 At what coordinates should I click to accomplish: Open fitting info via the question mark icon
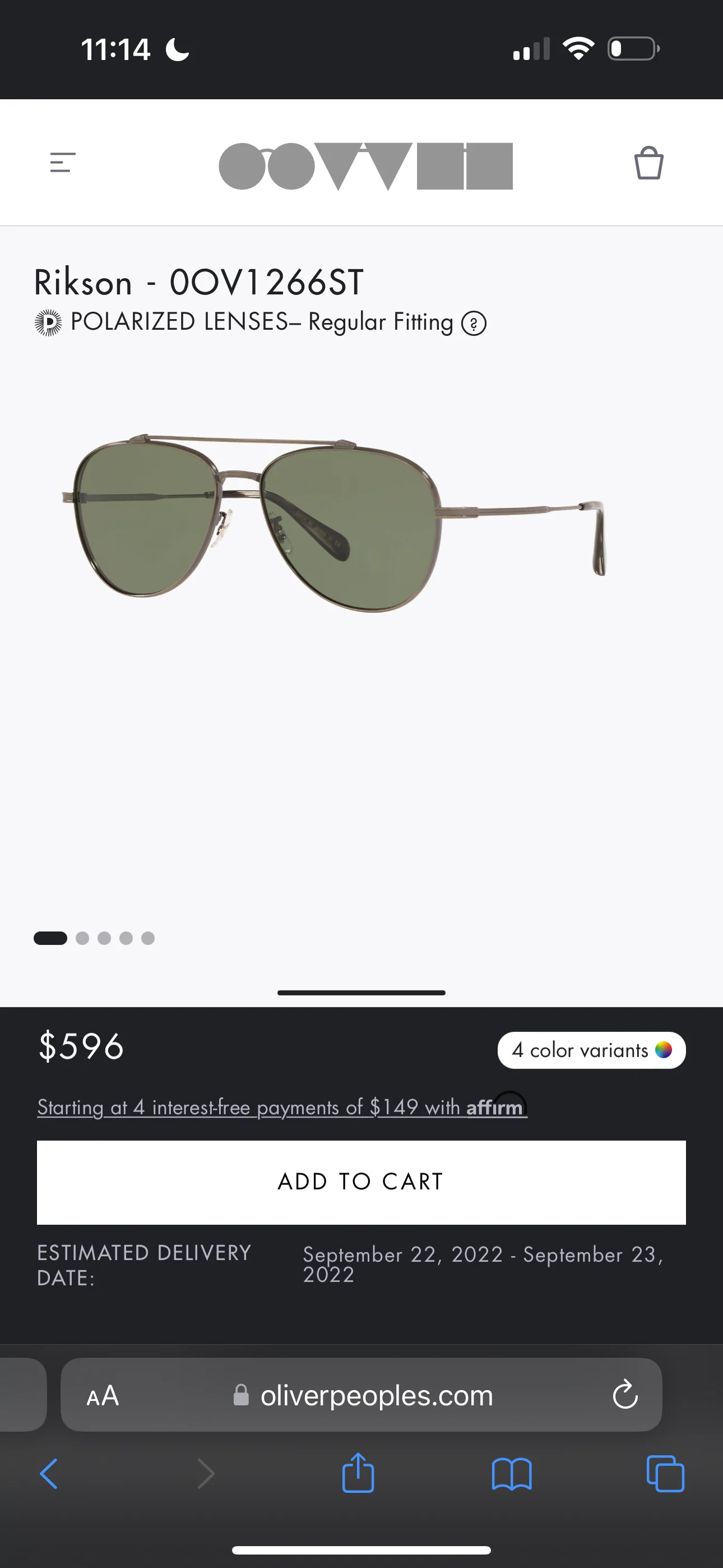click(x=474, y=322)
